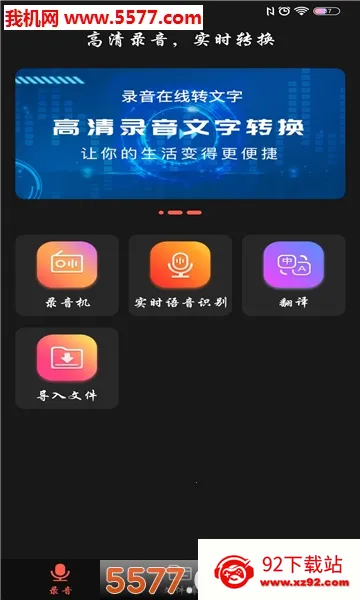This screenshot has width=360, height=600.
Task: Open the 翻译 translation tile
Action: point(293,275)
